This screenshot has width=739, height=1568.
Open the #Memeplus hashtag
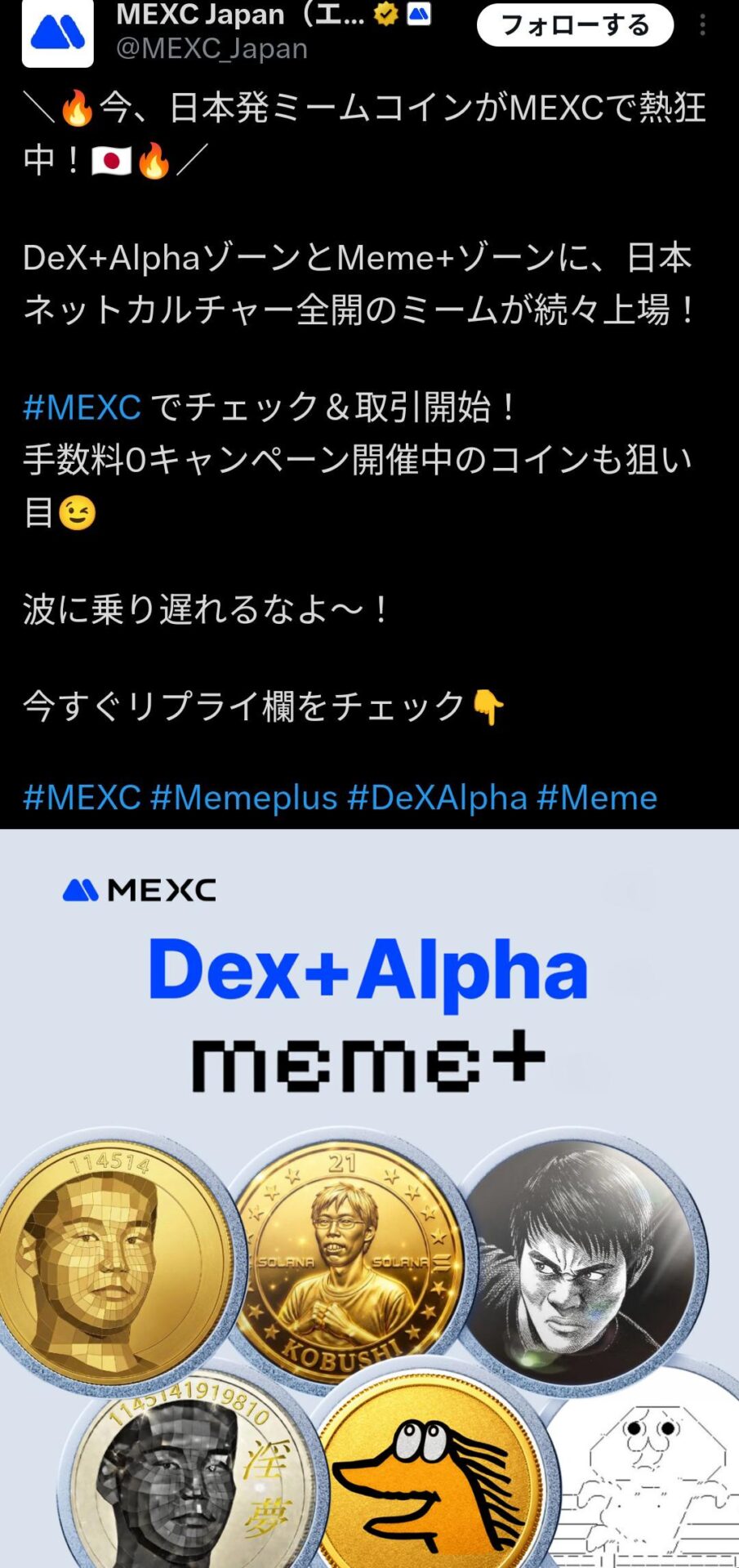coord(244,798)
